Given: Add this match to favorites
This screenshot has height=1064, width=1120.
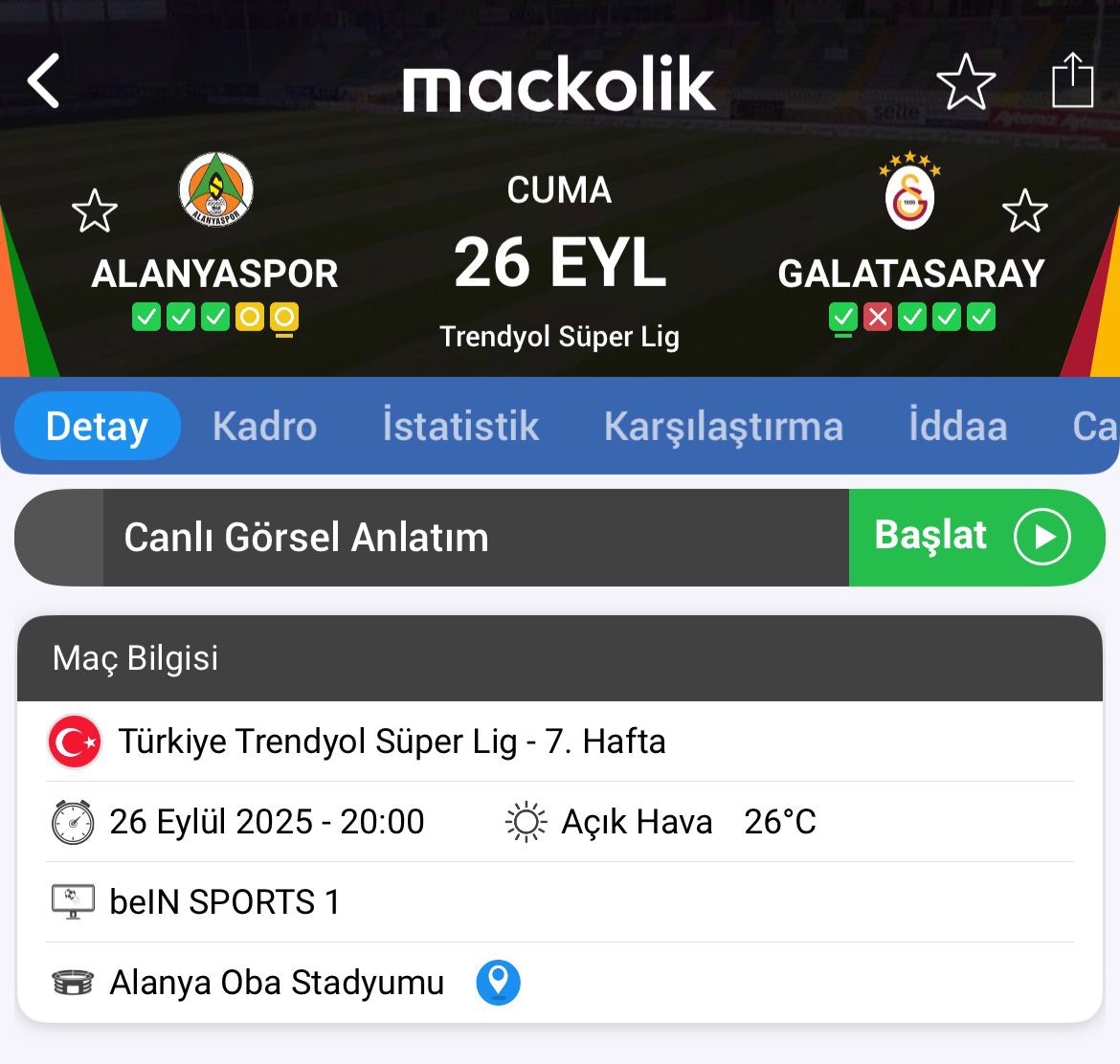Looking at the screenshot, I should (965, 82).
